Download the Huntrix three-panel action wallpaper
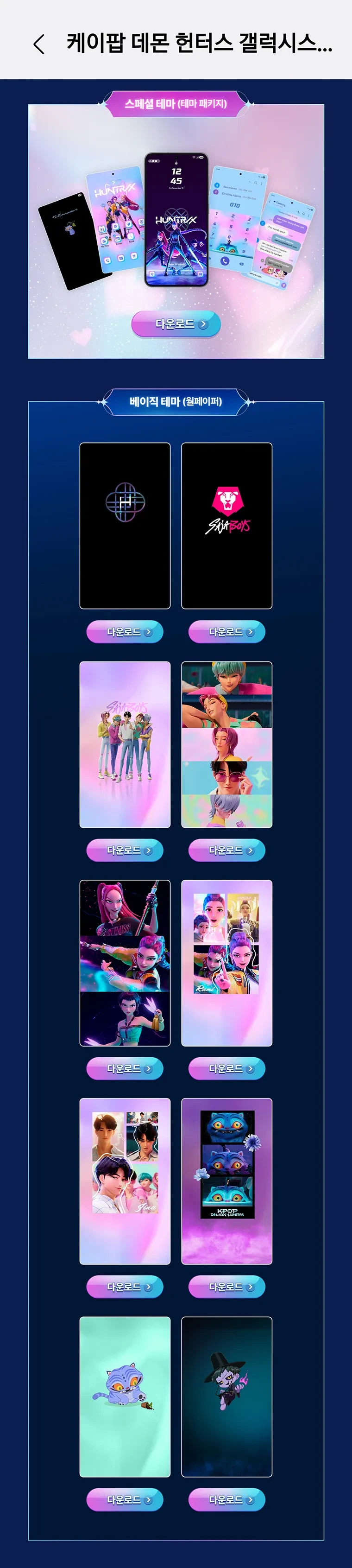352x1568 pixels. tap(125, 1068)
